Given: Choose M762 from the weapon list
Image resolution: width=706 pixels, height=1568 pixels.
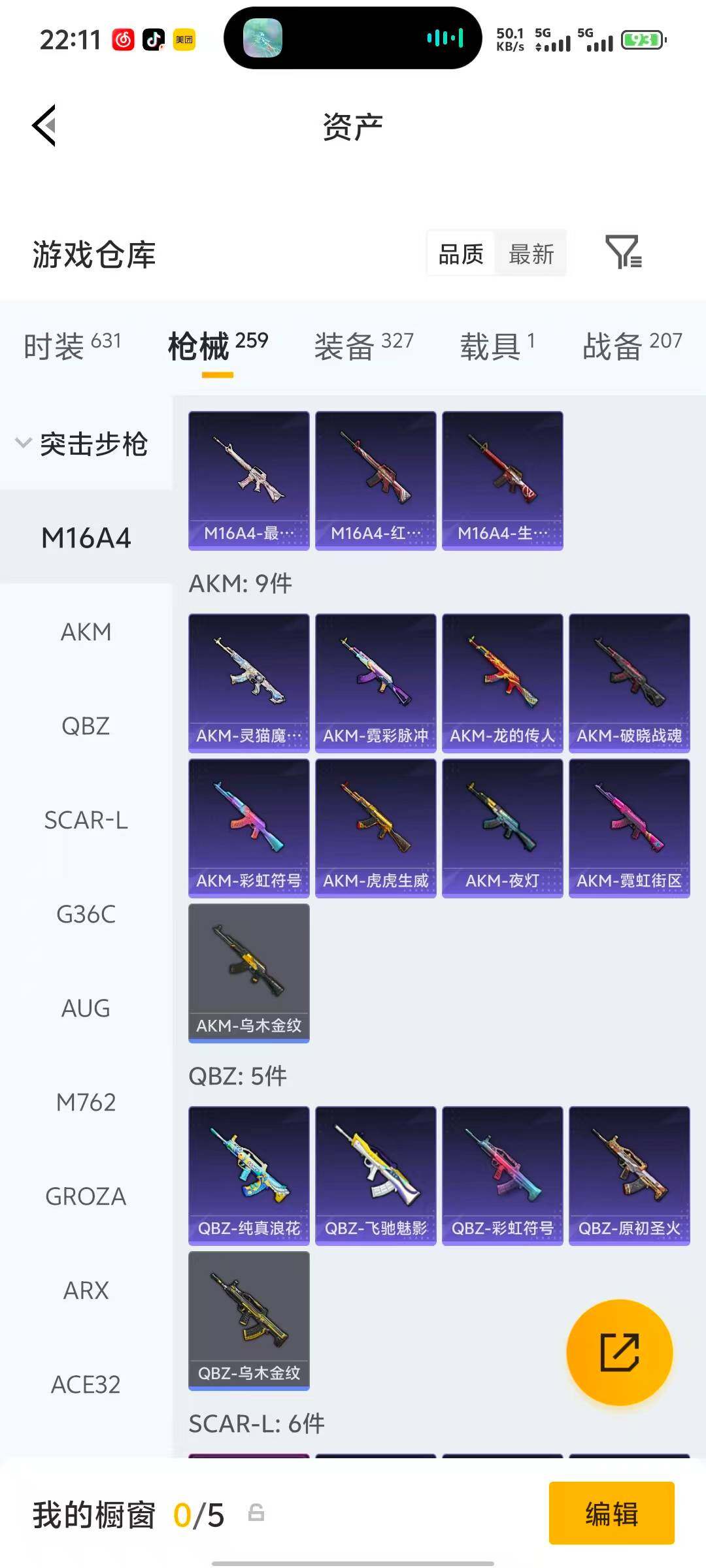Looking at the screenshot, I should pyautogui.click(x=86, y=1102).
